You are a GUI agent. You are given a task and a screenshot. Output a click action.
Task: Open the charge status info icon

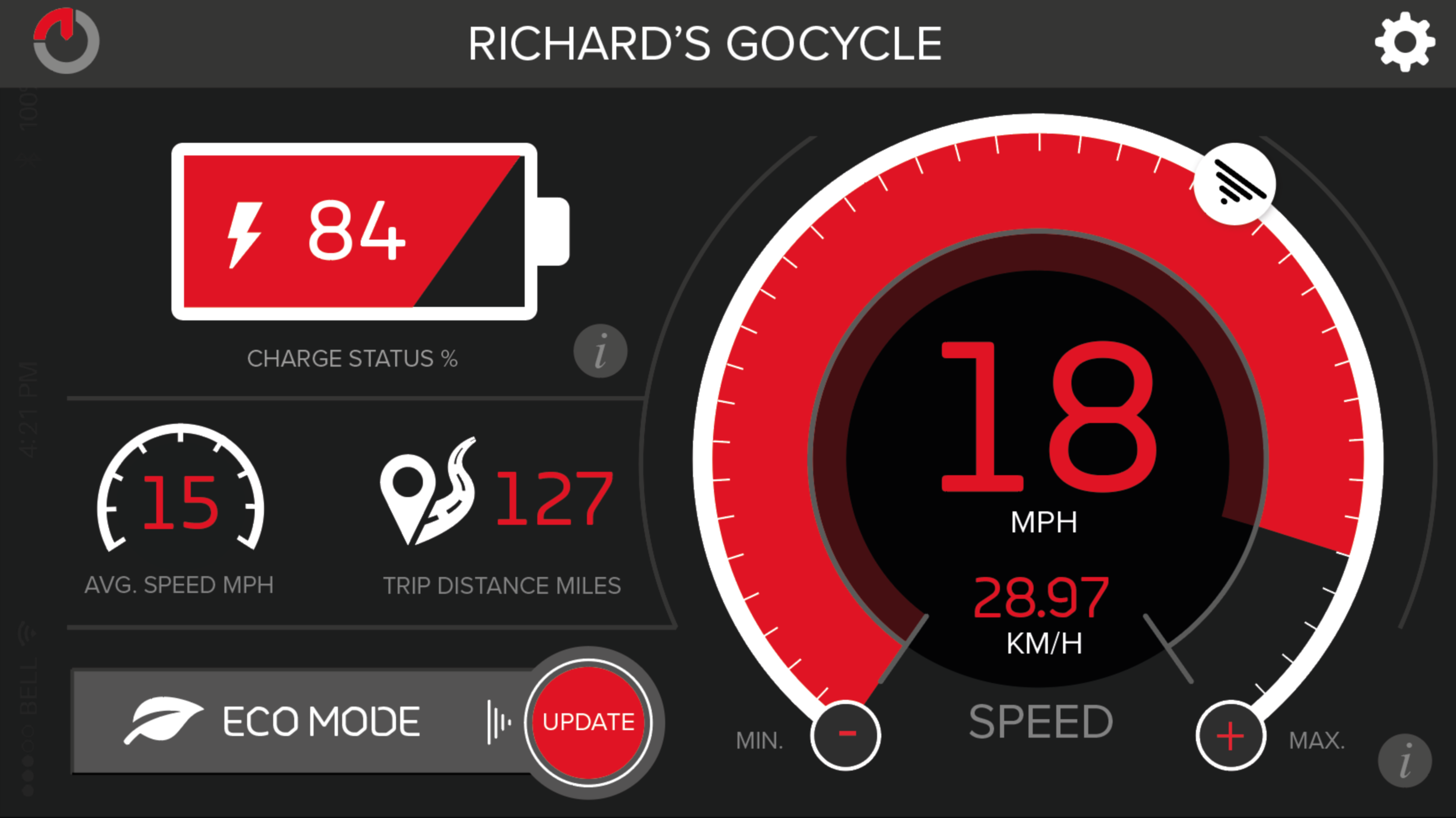(x=600, y=351)
